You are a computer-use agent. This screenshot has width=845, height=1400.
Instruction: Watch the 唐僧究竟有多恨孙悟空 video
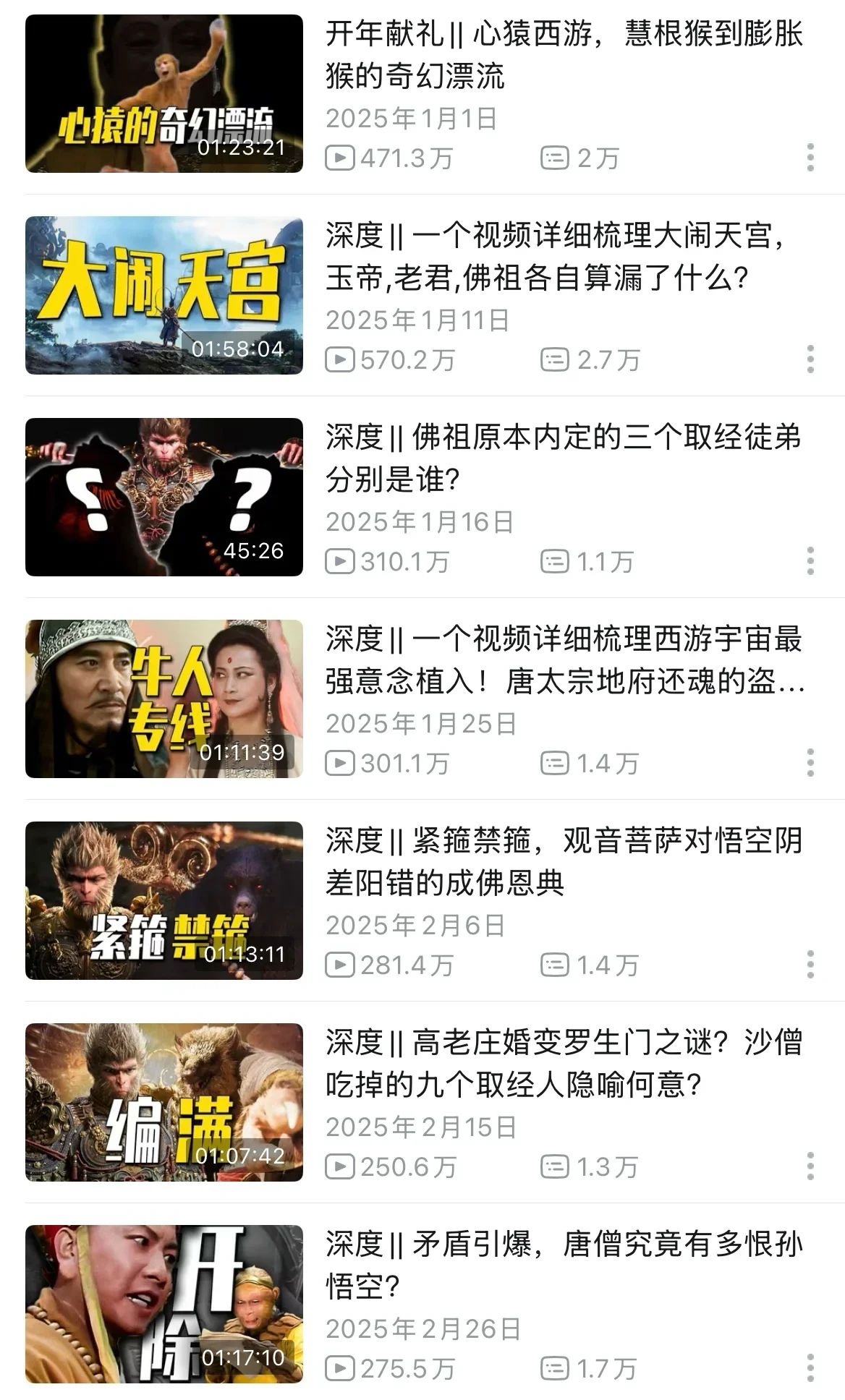(x=164, y=1304)
